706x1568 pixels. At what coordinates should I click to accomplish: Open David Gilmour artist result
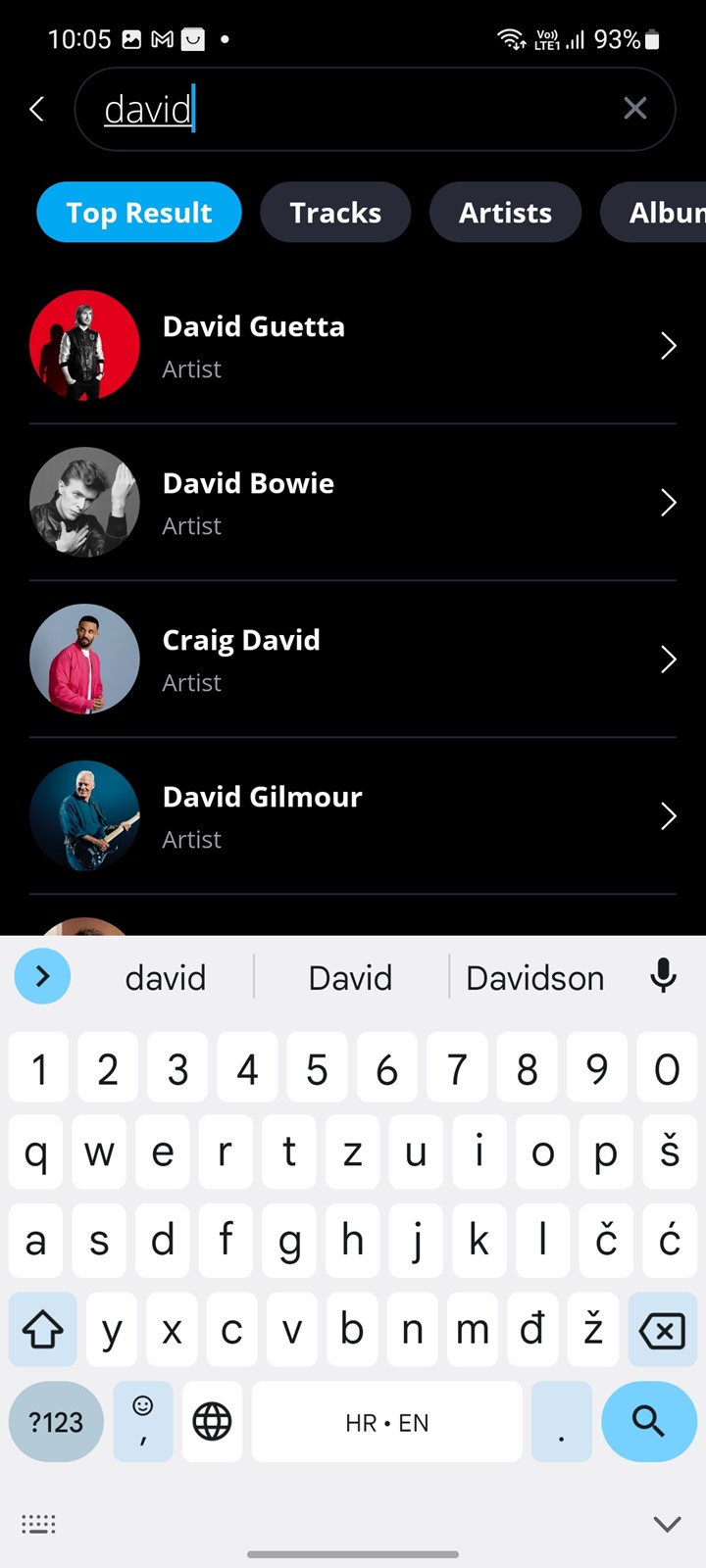tap(353, 816)
